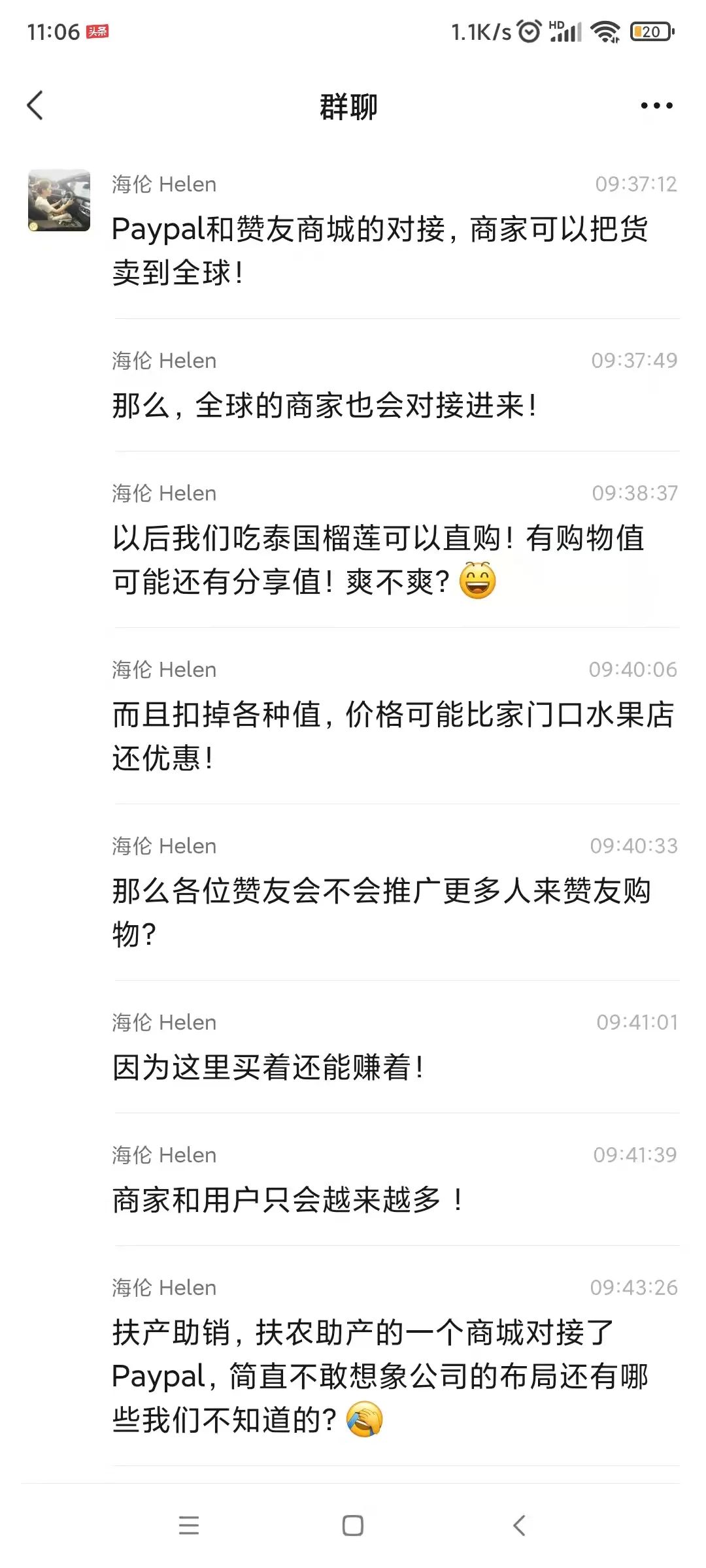706x1568 pixels.
Task: Go back from the 群聊 screen
Action: click(x=35, y=106)
